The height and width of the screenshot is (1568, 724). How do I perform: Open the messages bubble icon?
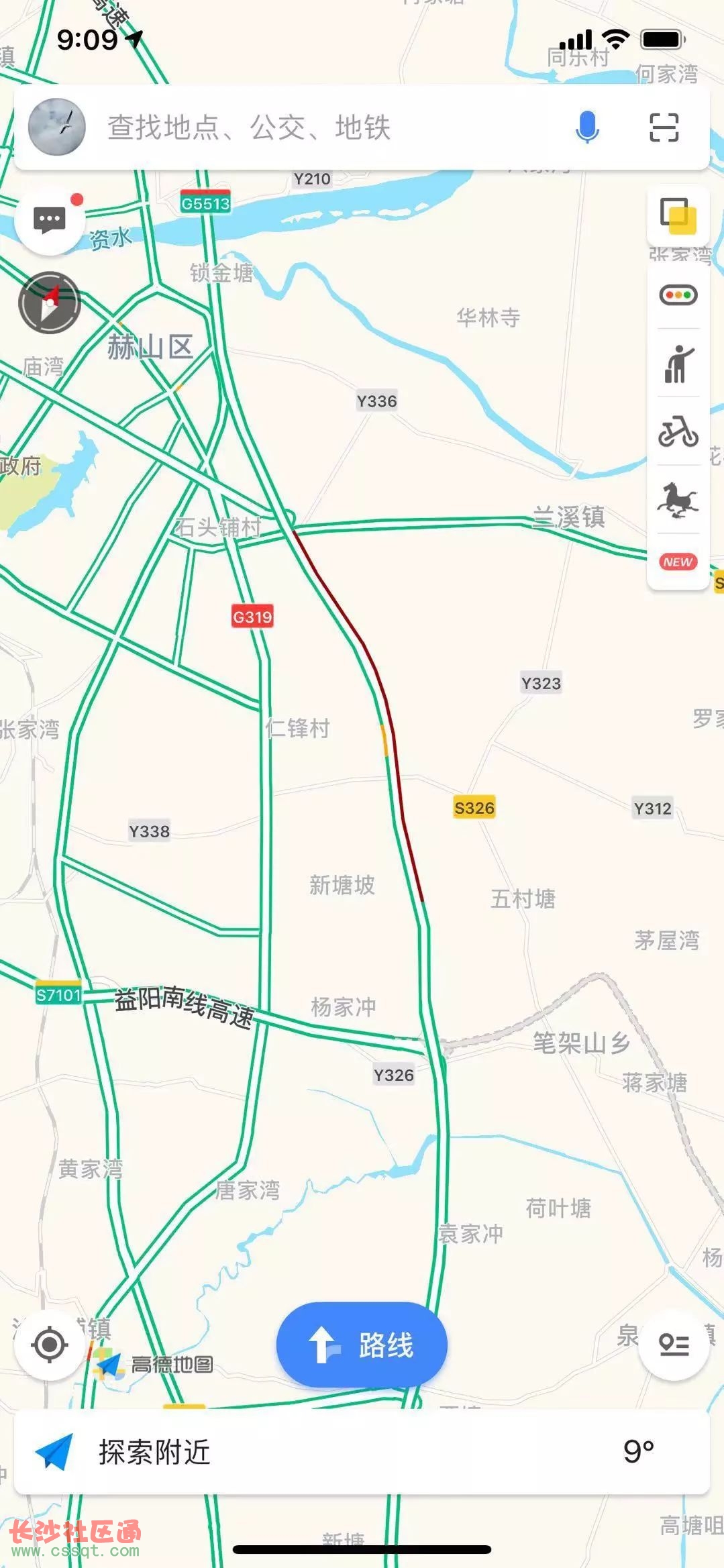coord(50,219)
